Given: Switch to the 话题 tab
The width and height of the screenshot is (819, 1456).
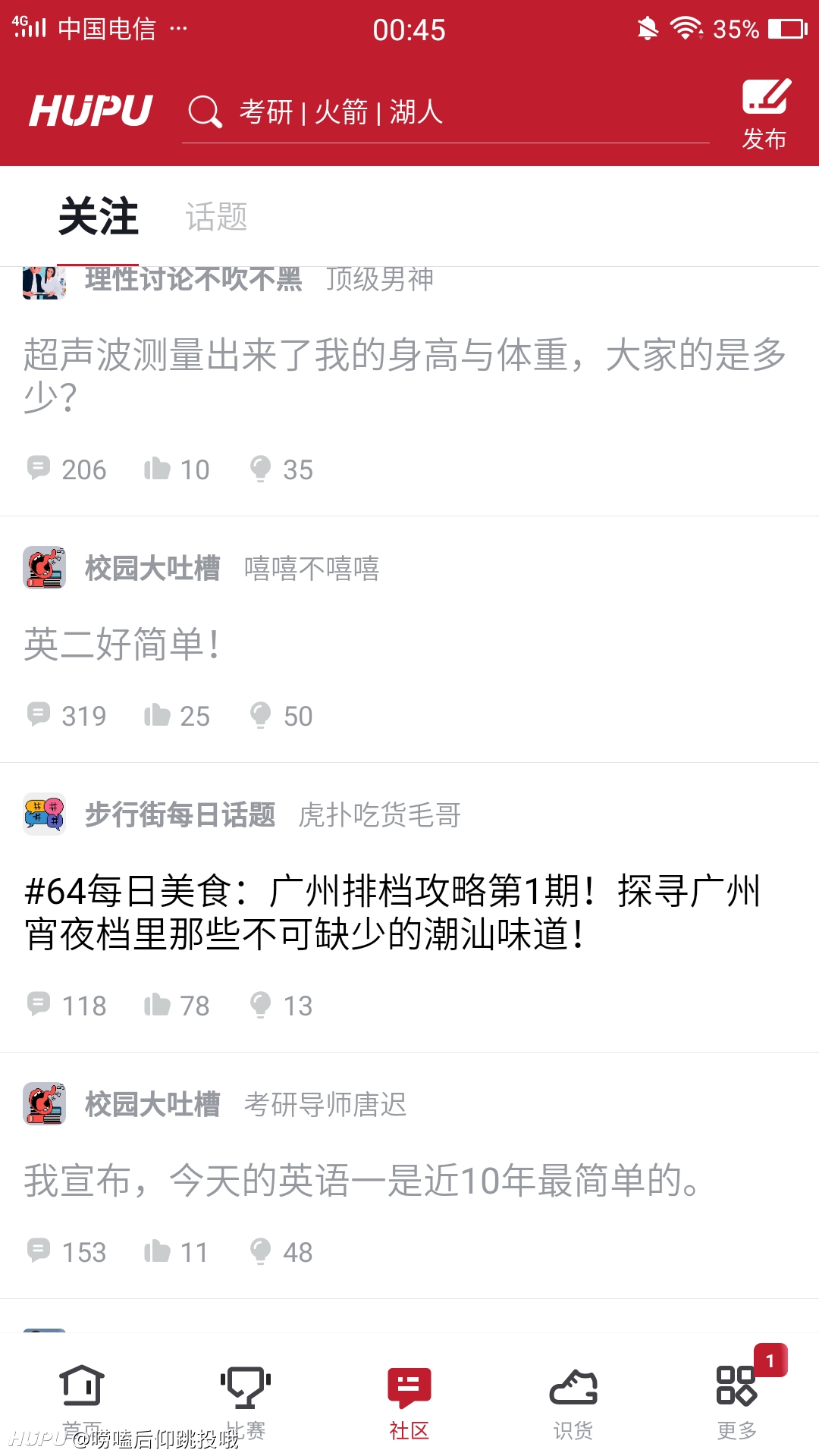Looking at the screenshot, I should point(216,217).
